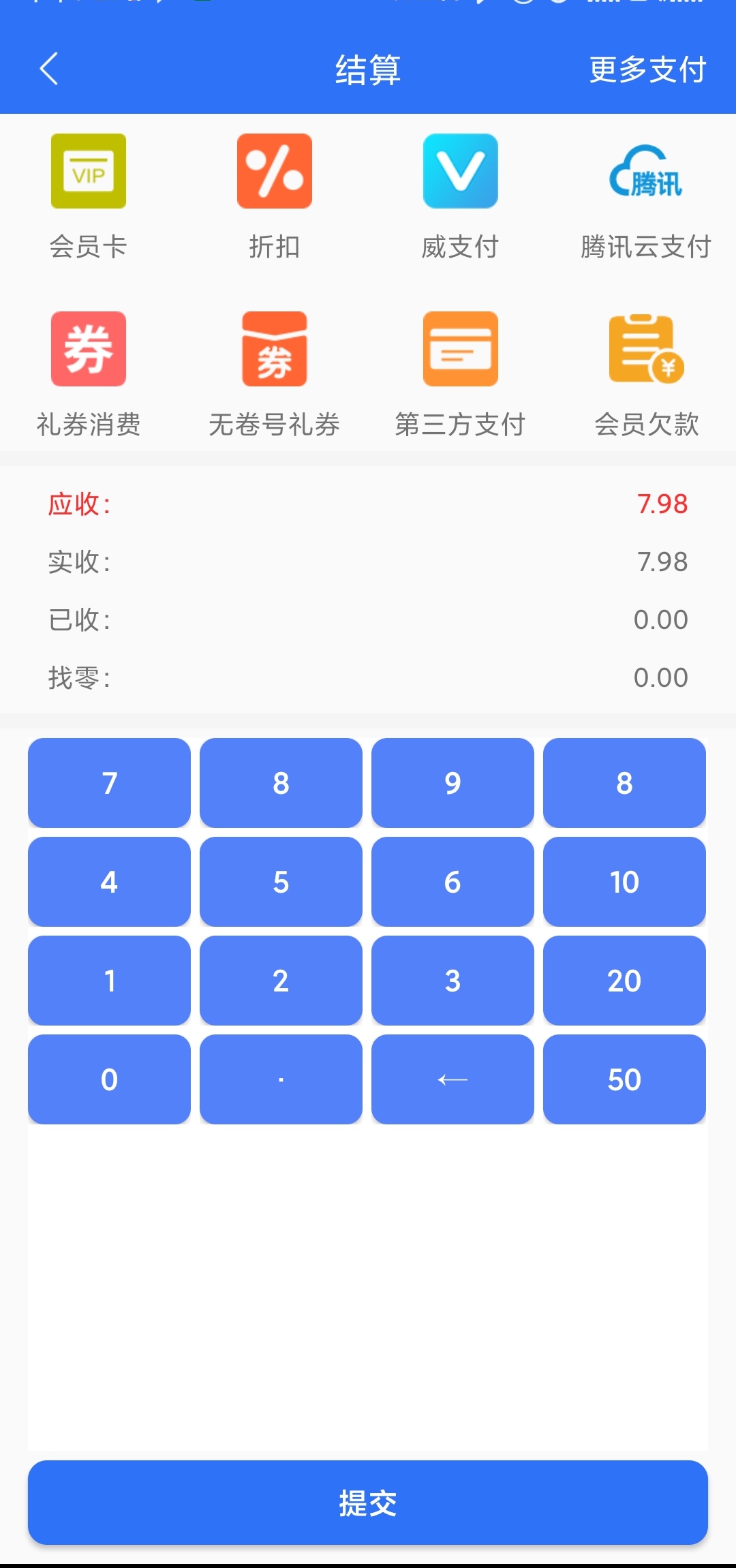
Task: Set quick amount 20
Action: [624, 981]
